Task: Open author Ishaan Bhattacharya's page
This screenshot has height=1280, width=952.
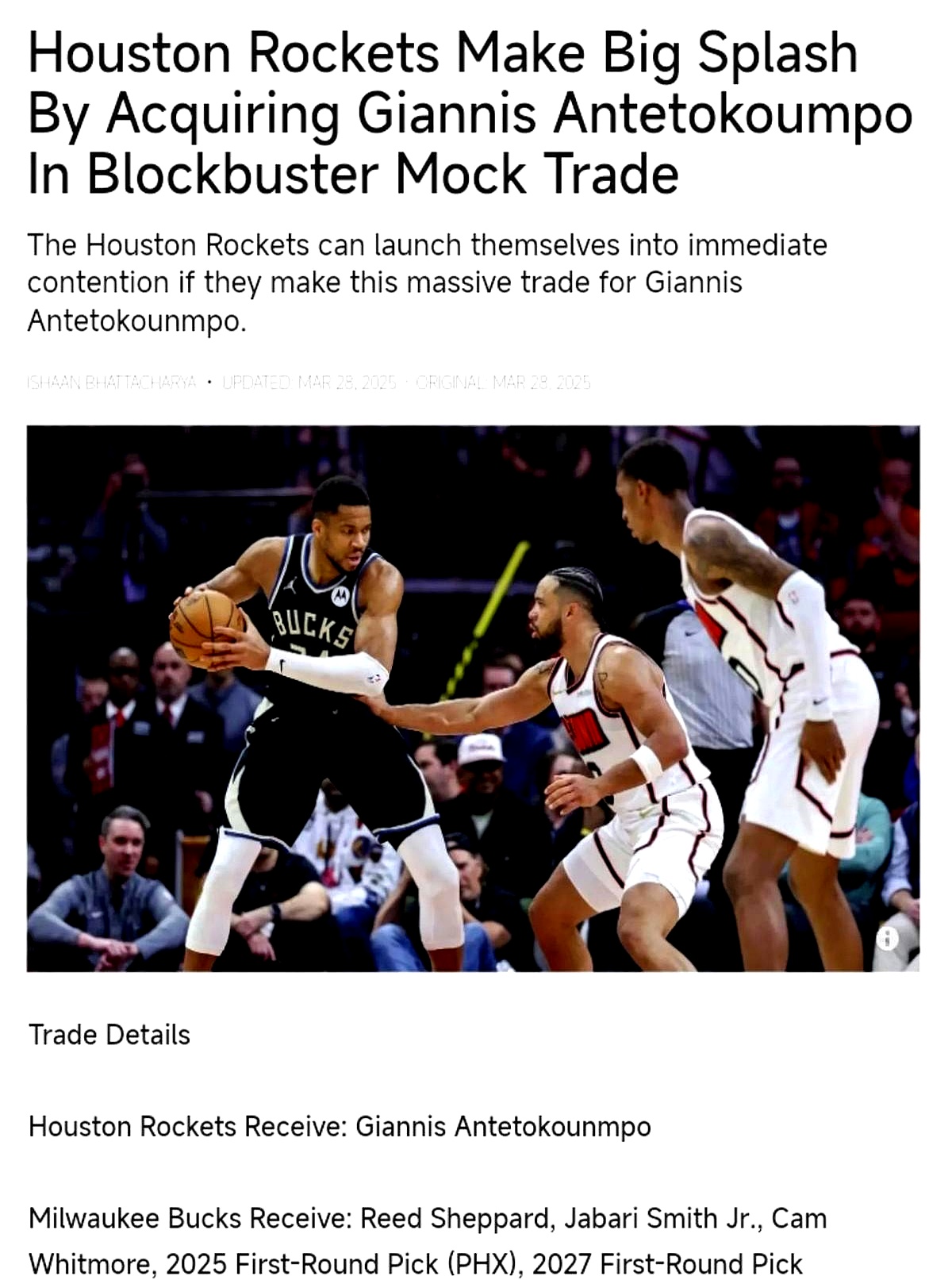Action: (x=111, y=382)
